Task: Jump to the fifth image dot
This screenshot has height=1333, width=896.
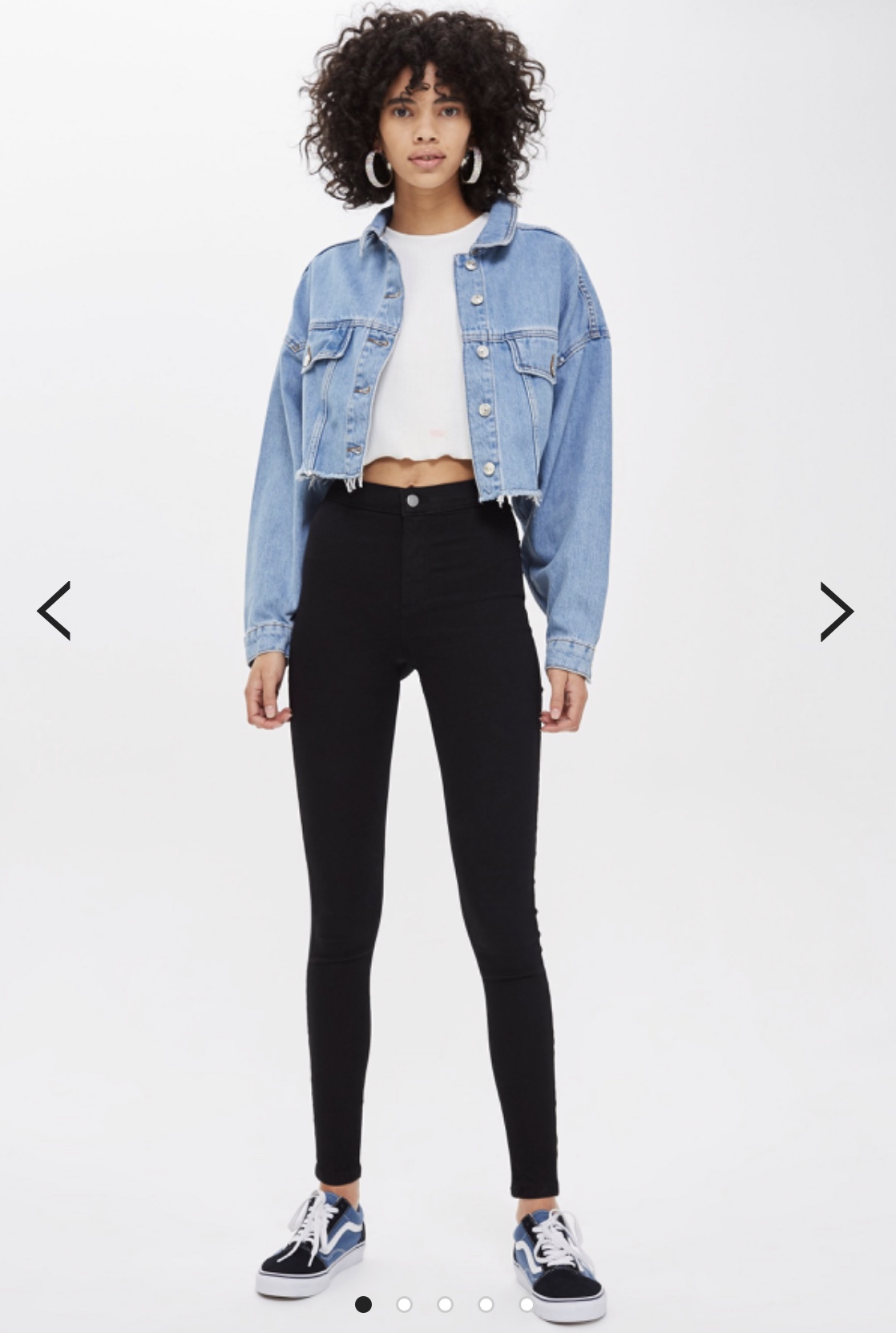Action: coord(527,1304)
